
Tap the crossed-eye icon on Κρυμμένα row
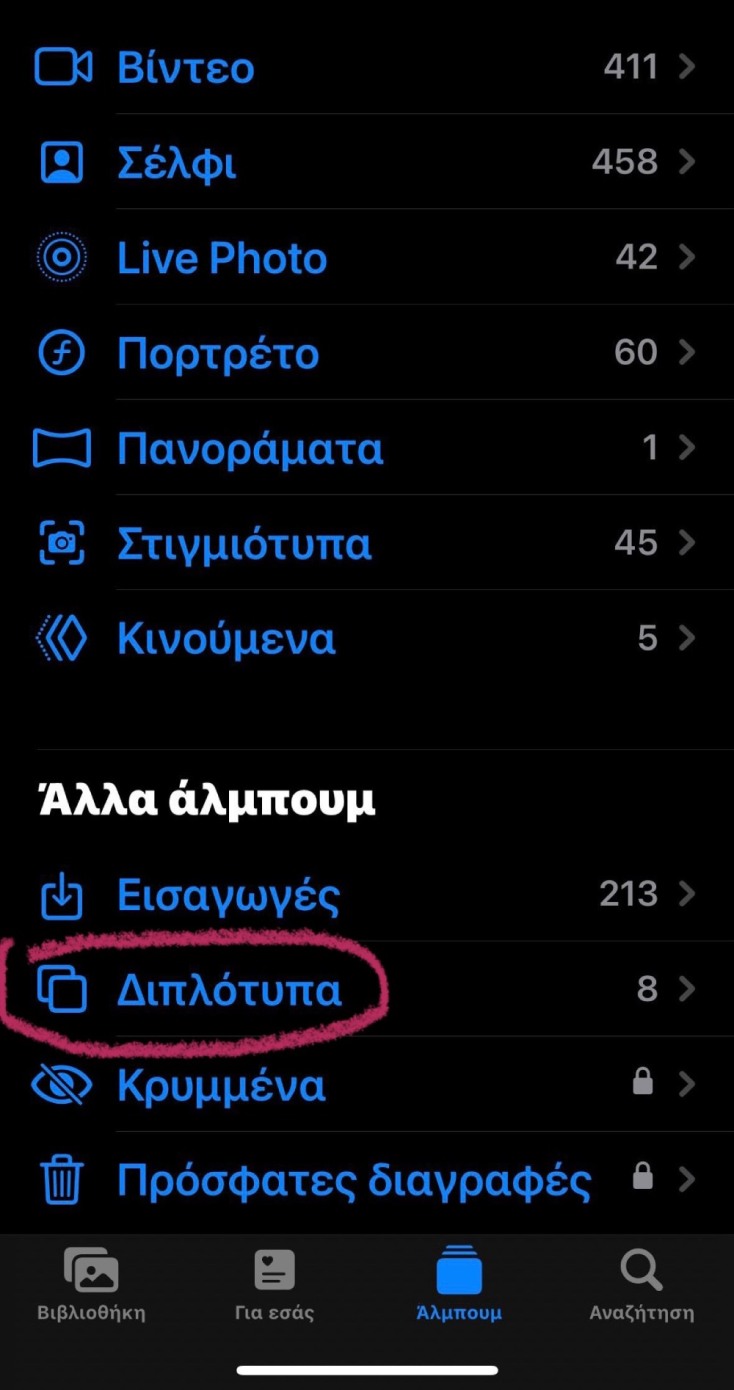61,1085
